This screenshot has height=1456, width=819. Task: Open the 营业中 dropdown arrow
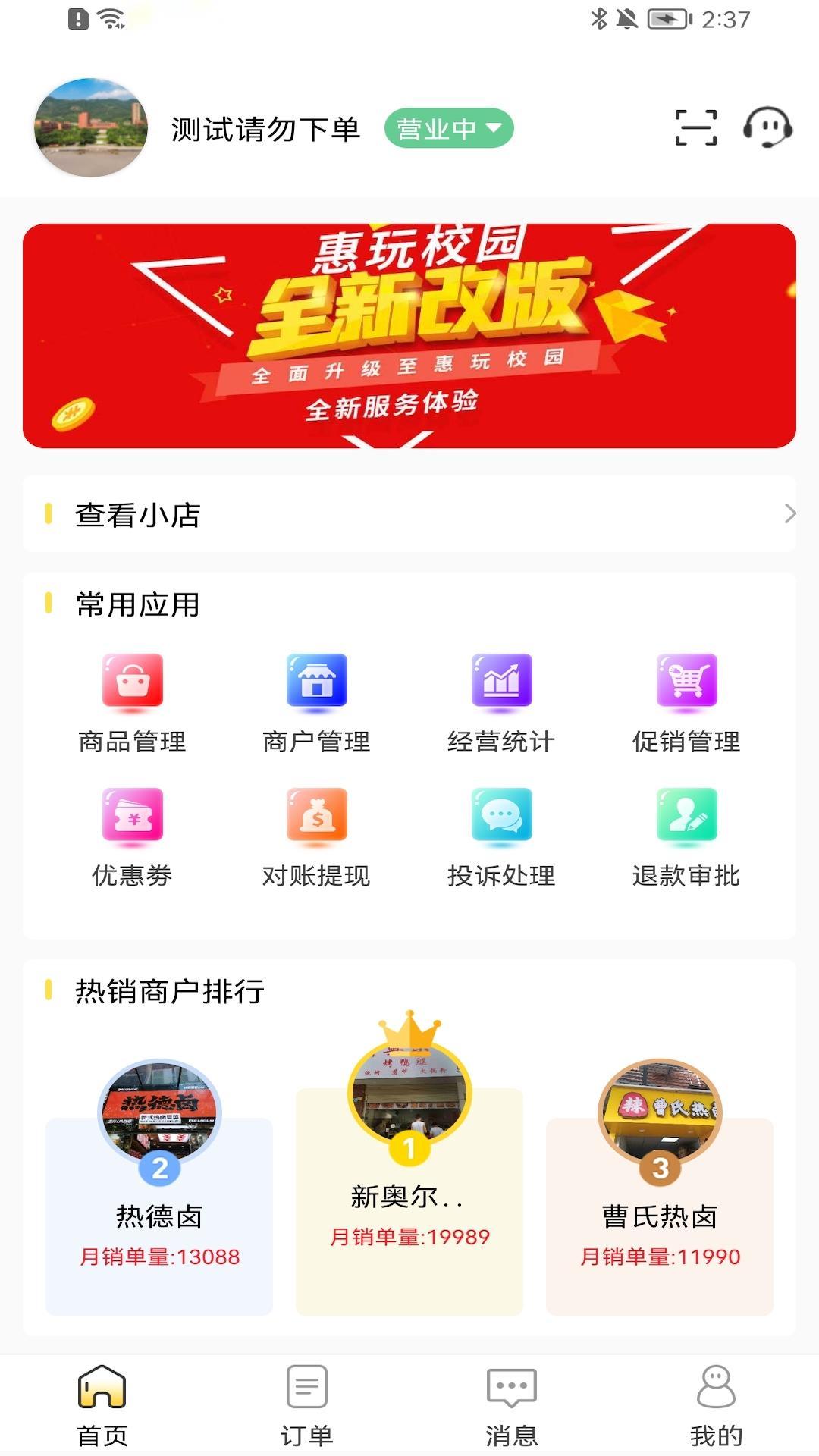494,129
